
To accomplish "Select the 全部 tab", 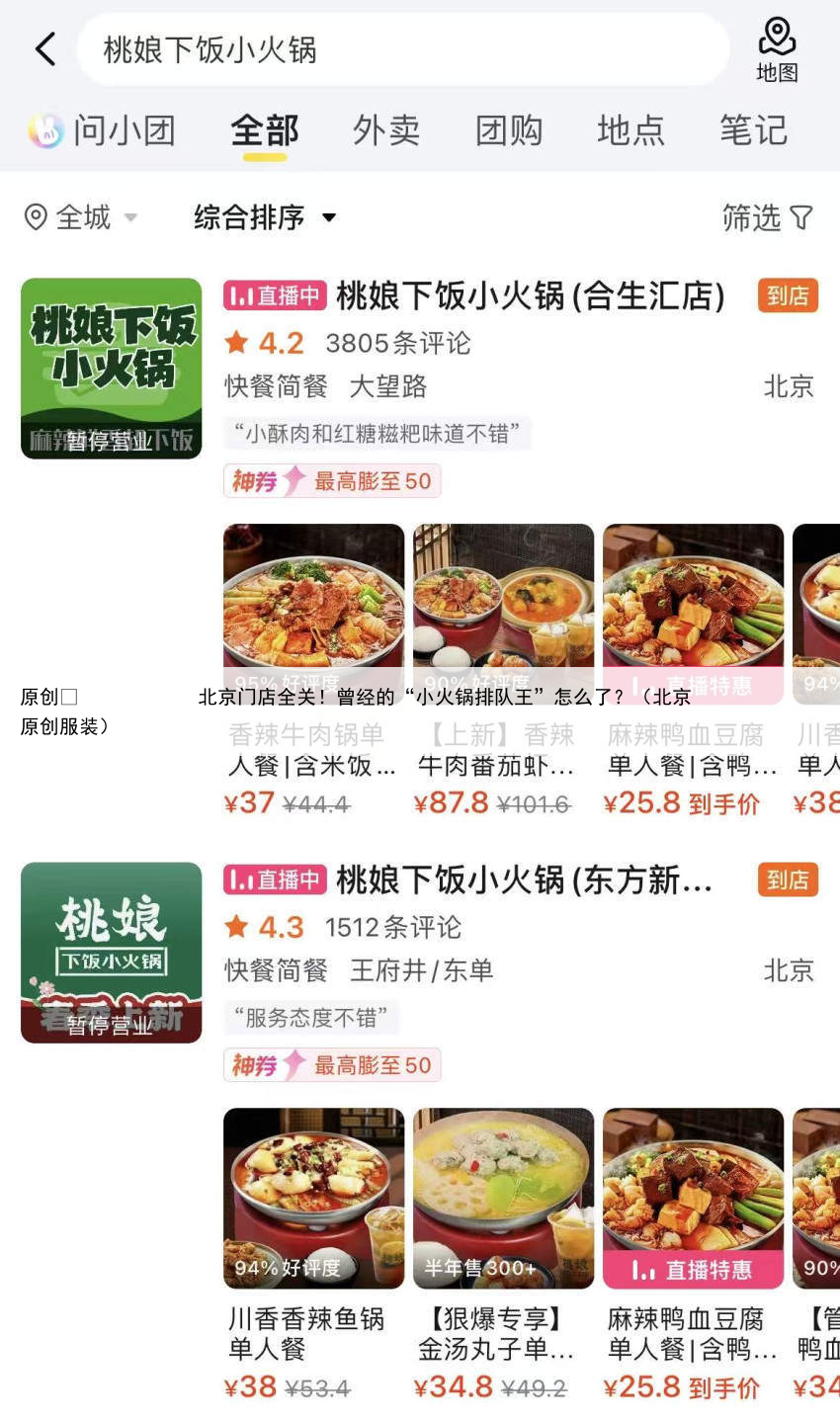I will (265, 130).
